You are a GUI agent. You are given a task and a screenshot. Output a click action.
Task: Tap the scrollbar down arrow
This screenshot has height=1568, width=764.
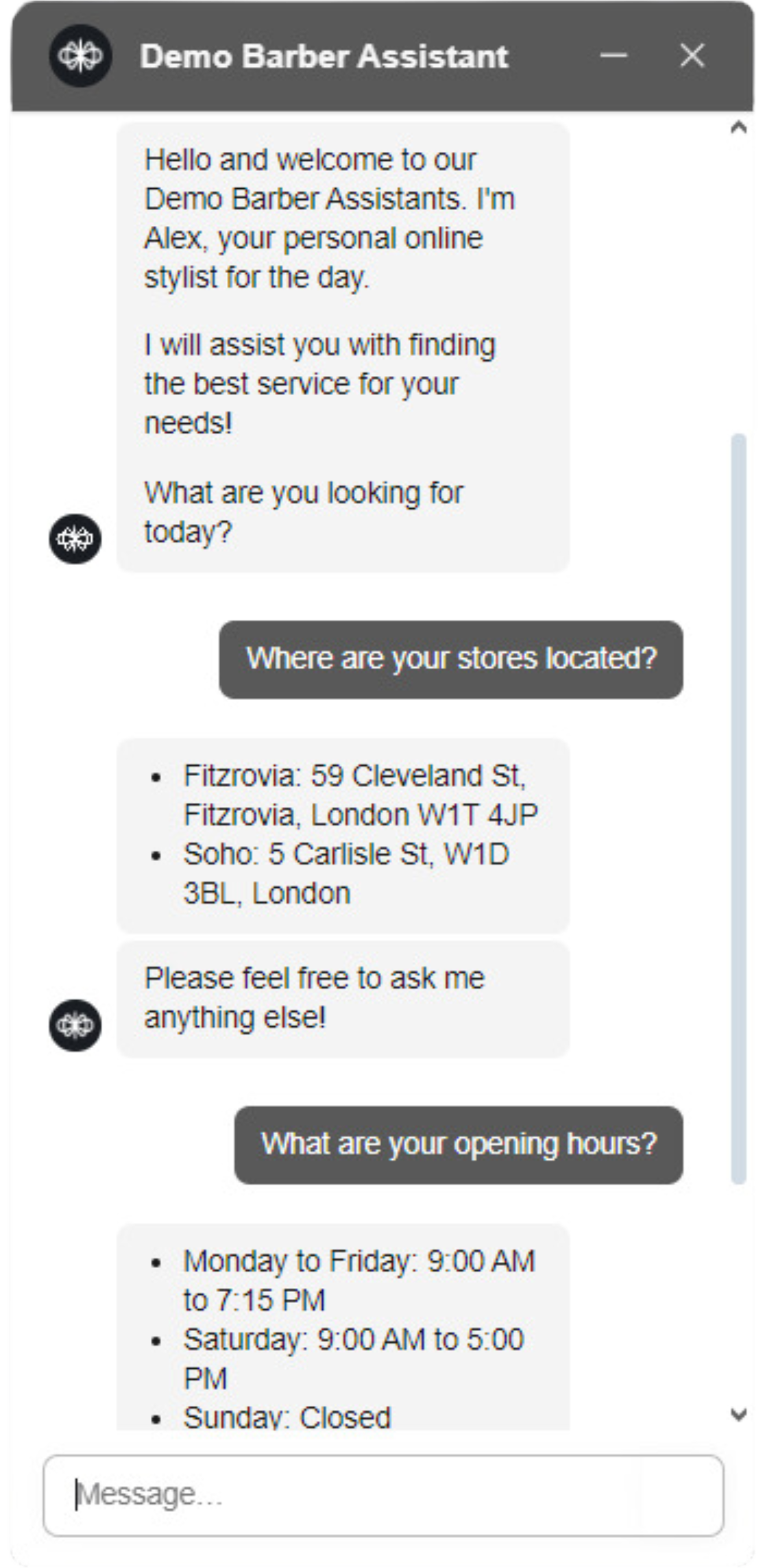(x=739, y=1414)
